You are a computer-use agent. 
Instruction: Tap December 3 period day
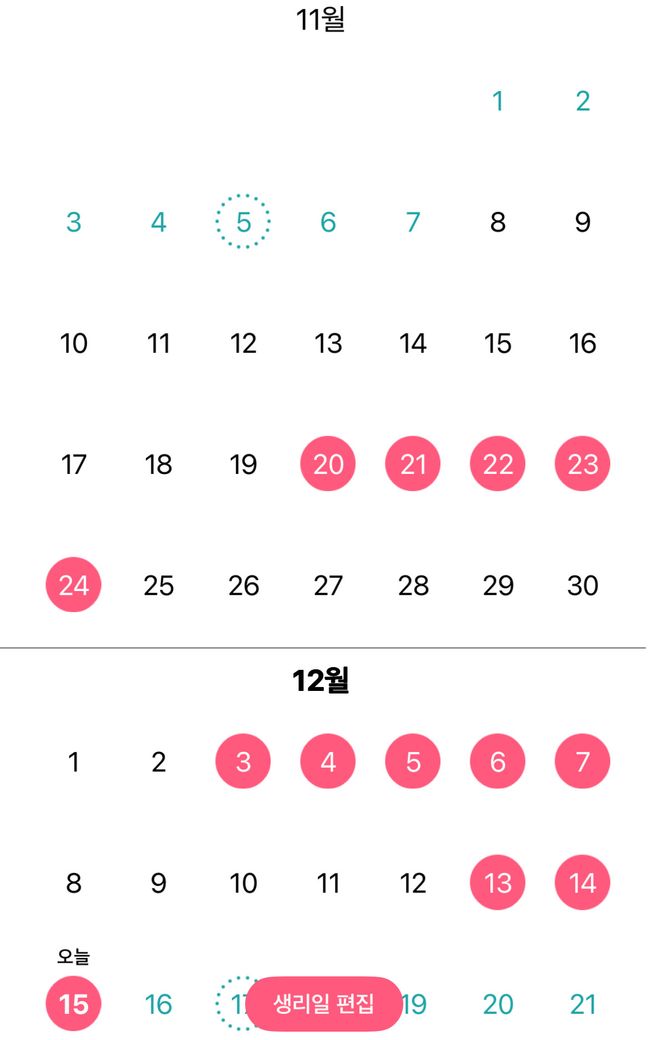[243, 762]
